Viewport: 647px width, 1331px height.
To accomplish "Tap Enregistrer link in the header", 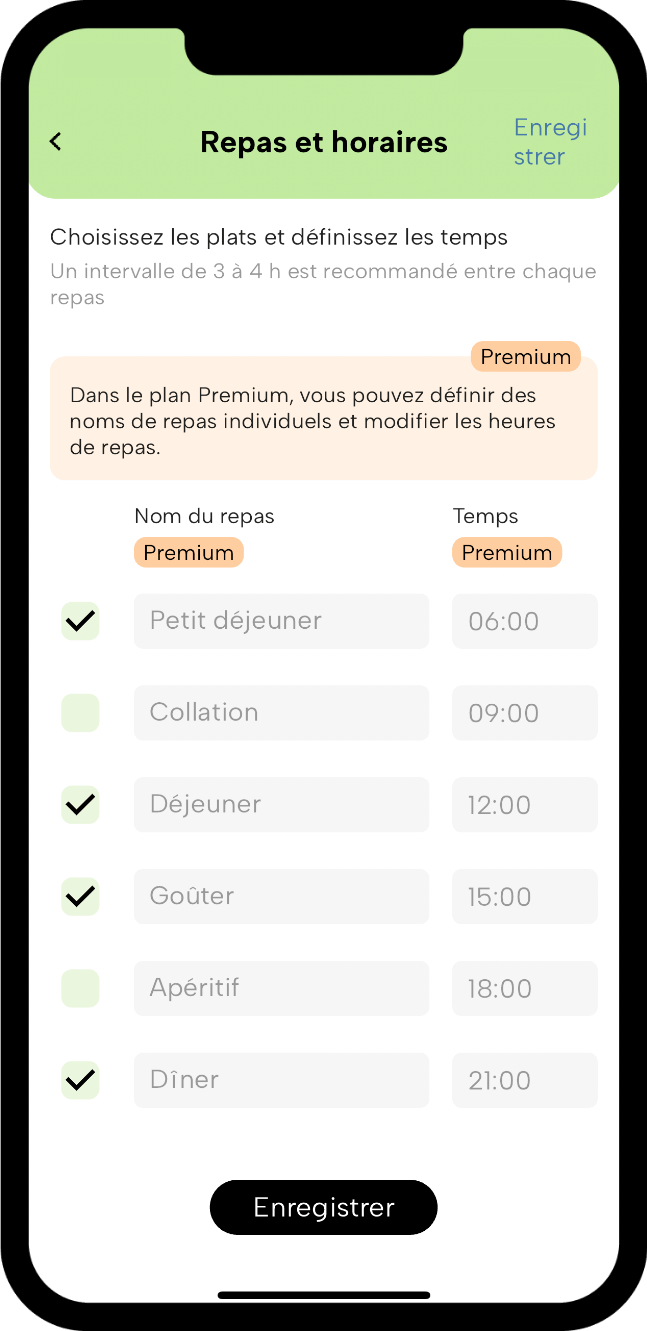I will [550, 142].
